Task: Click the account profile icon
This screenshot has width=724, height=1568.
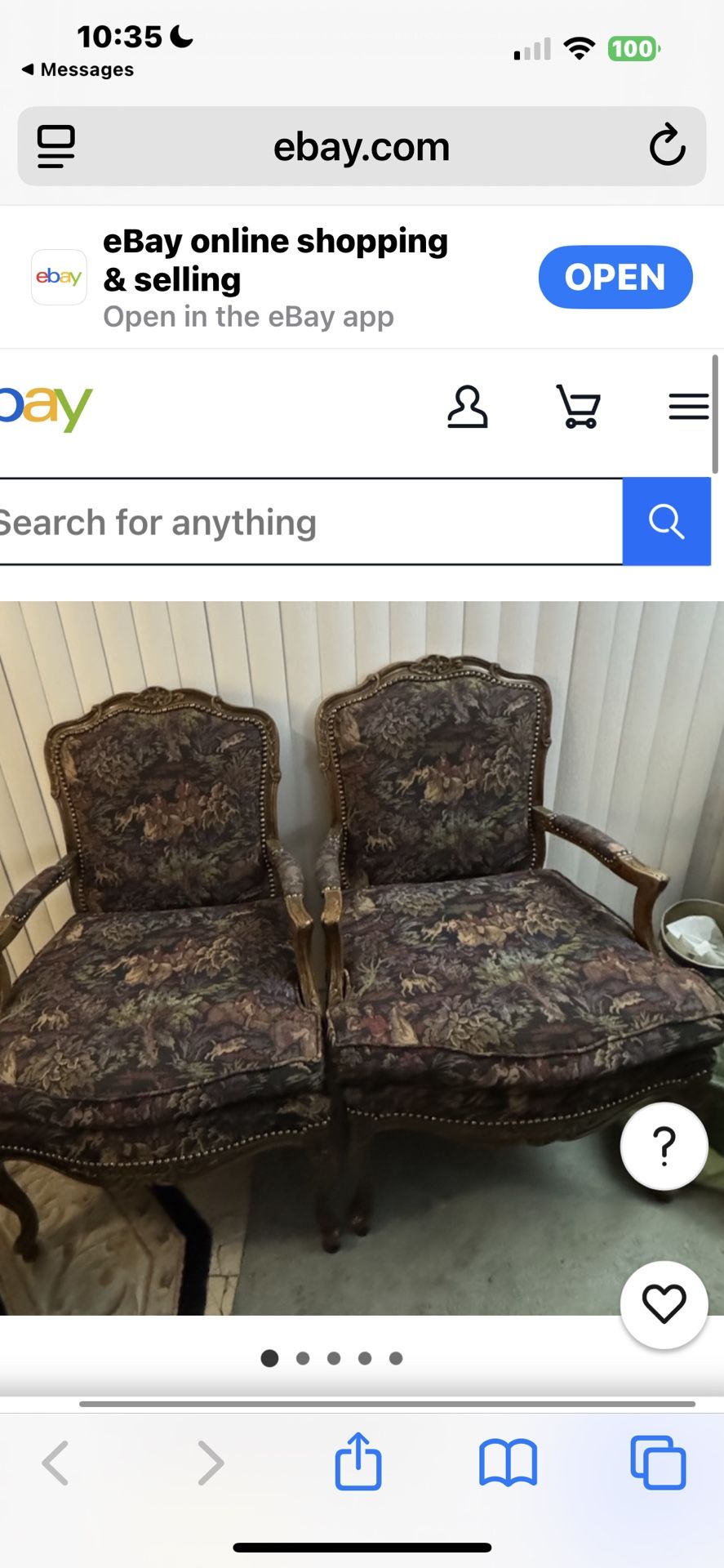Action: [x=469, y=407]
